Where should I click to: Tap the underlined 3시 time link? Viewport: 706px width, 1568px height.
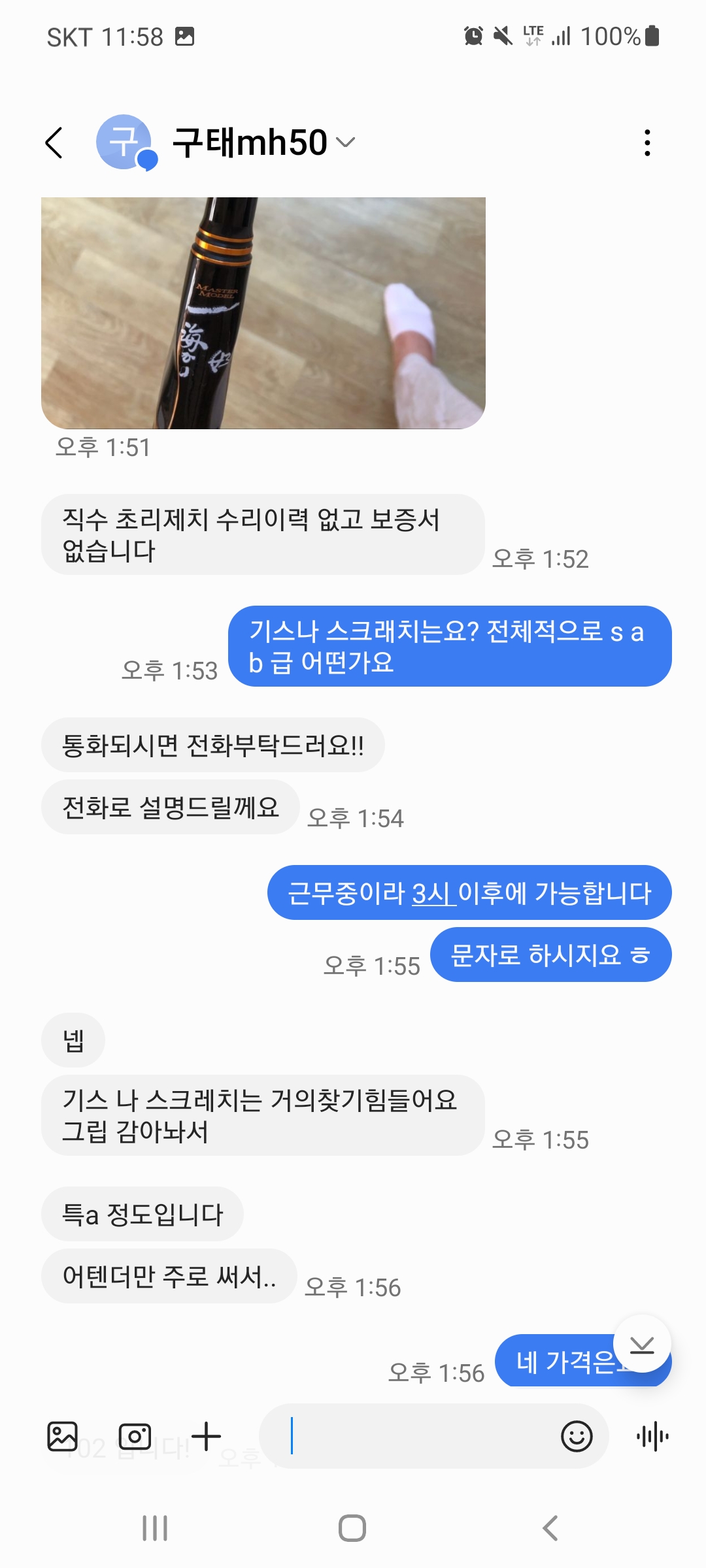(432, 892)
